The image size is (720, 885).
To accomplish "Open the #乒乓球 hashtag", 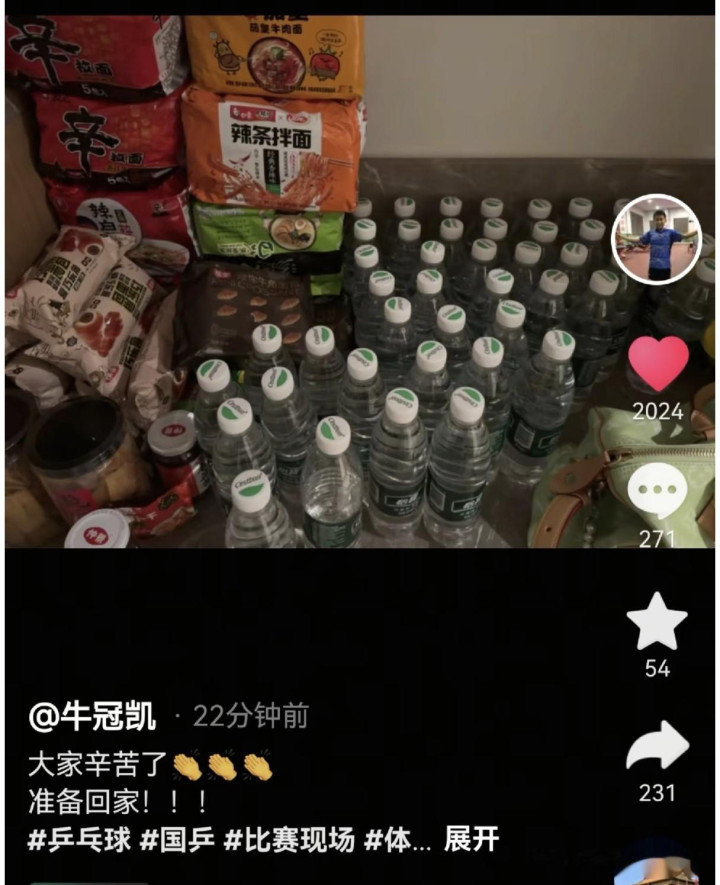I will click(x=79, y=839).
